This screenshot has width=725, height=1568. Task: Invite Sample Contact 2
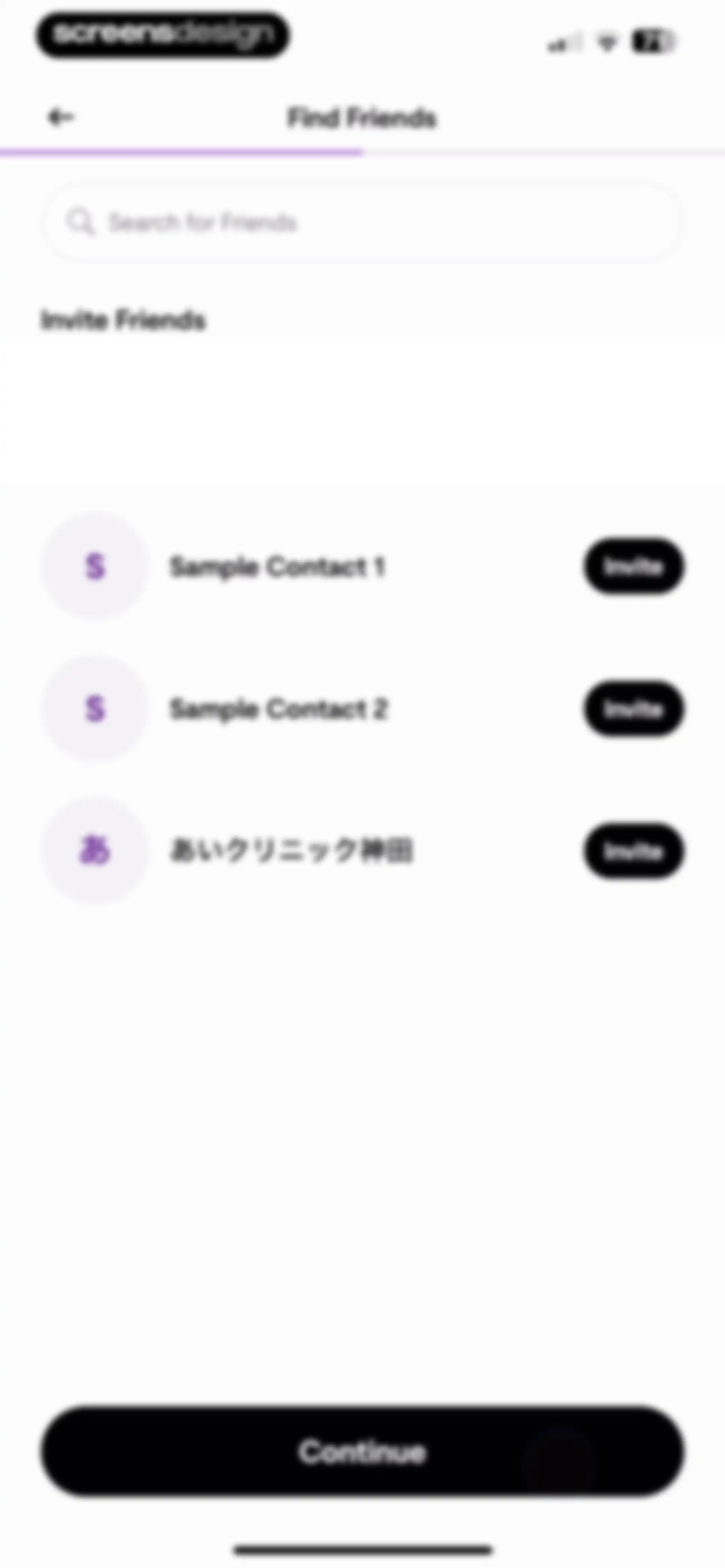(x=633, y=708)
